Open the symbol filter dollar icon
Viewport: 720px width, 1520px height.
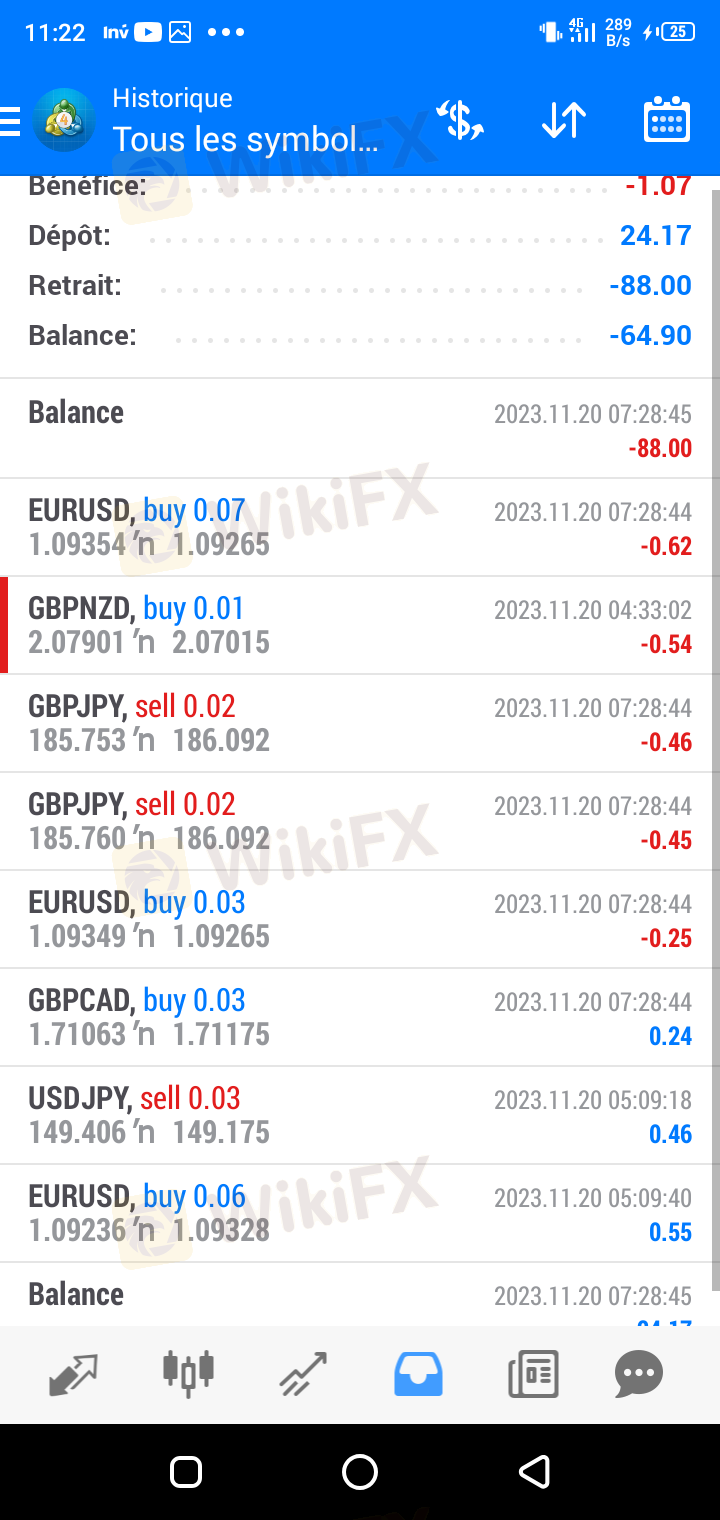(460, 121)
